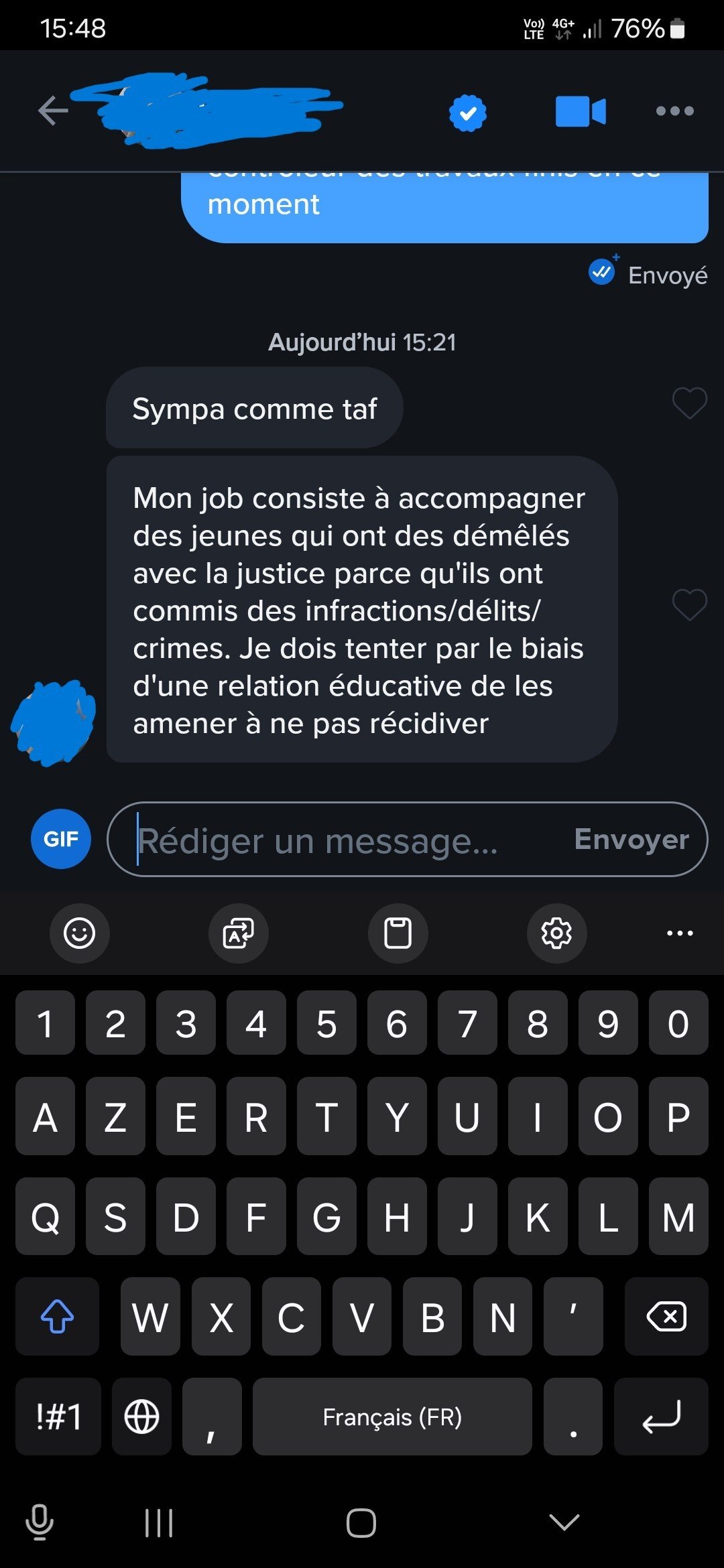Open the three-dot options menu
Viewport: 724px width, 1568px height.
pos(674,111)
